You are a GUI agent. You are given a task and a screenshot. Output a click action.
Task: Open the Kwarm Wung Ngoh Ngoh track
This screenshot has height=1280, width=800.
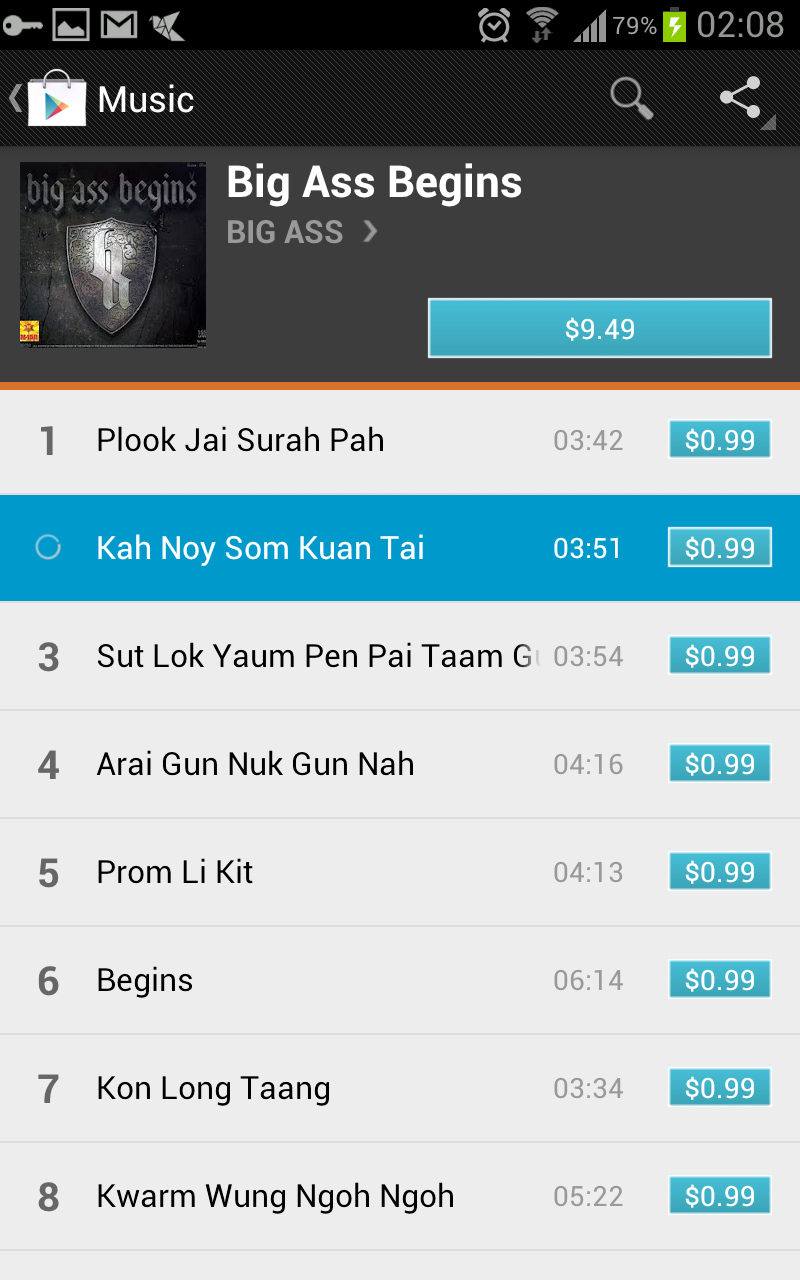tap(275, 1196)
